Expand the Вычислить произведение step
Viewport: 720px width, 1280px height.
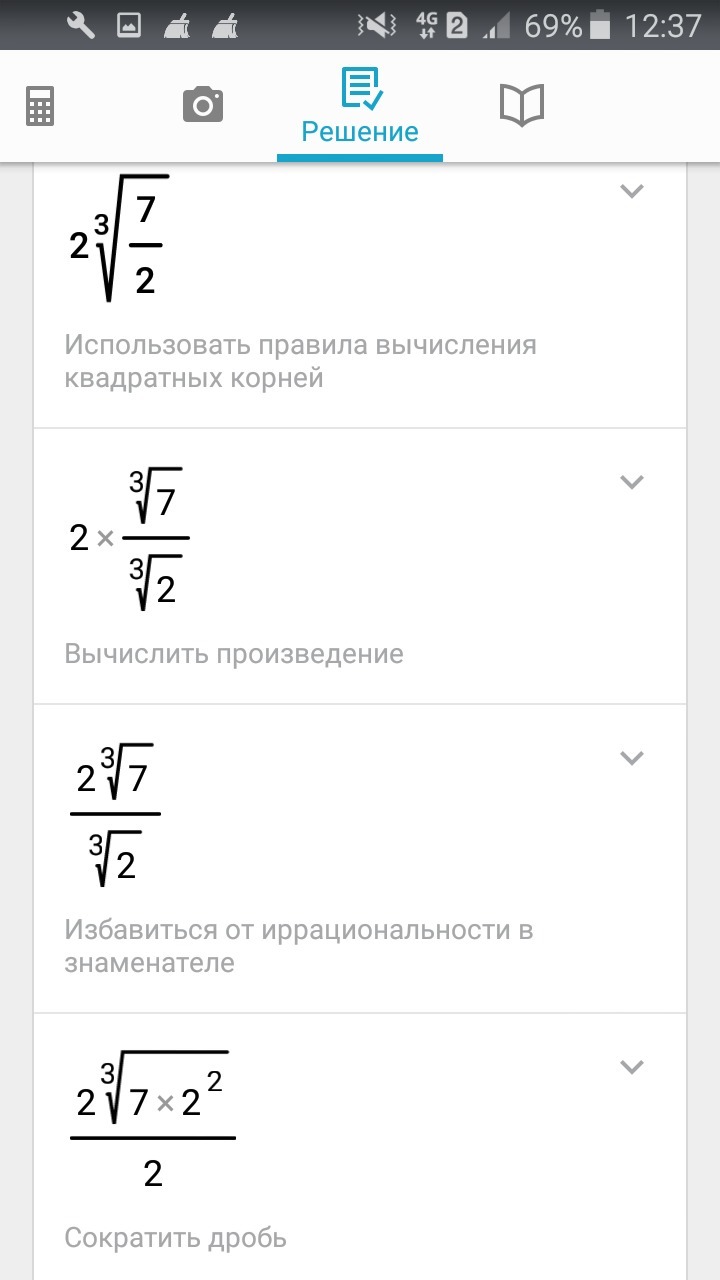point(631,482)
